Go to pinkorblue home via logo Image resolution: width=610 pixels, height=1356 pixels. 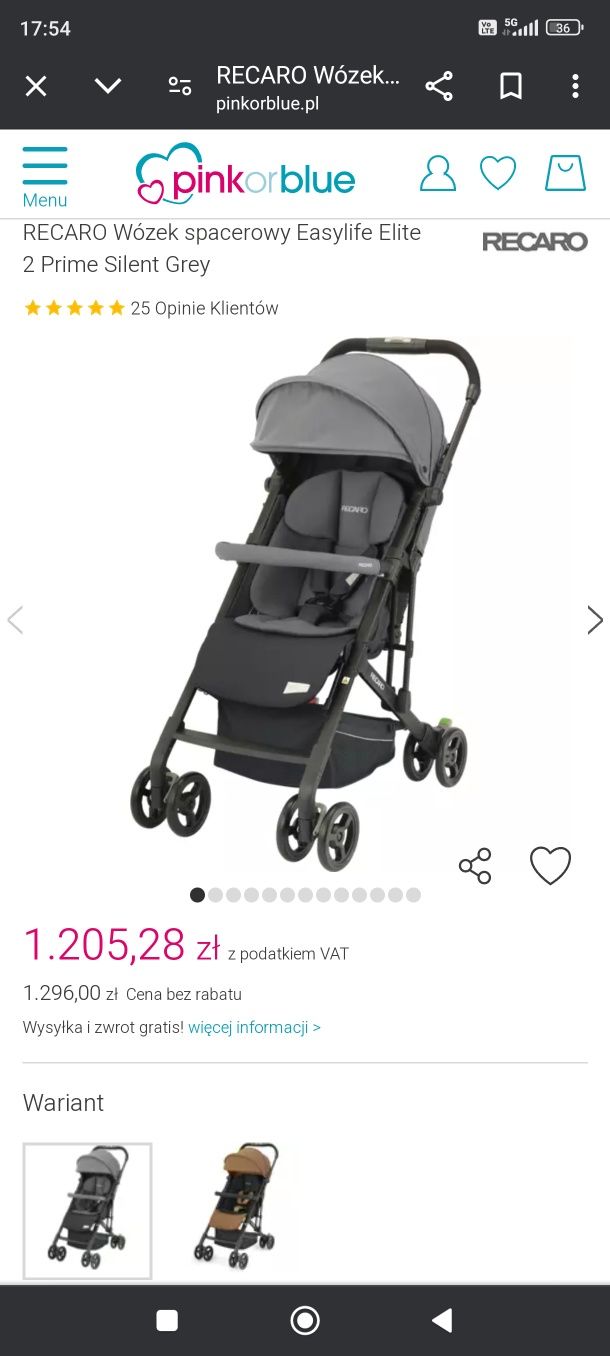pos(245,176)
